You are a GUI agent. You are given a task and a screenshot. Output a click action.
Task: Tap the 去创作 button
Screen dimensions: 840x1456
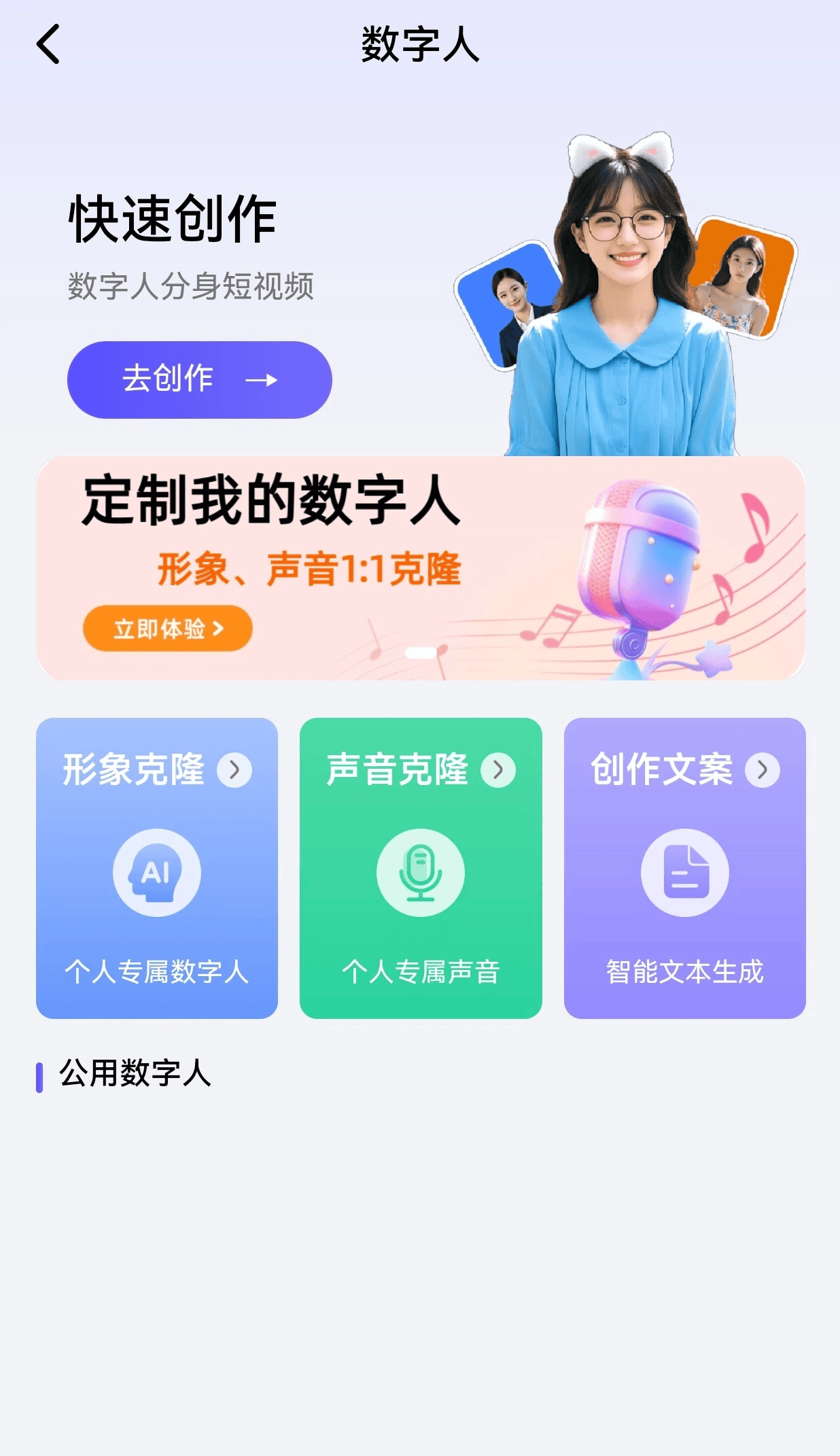click(x=199, y=379)
